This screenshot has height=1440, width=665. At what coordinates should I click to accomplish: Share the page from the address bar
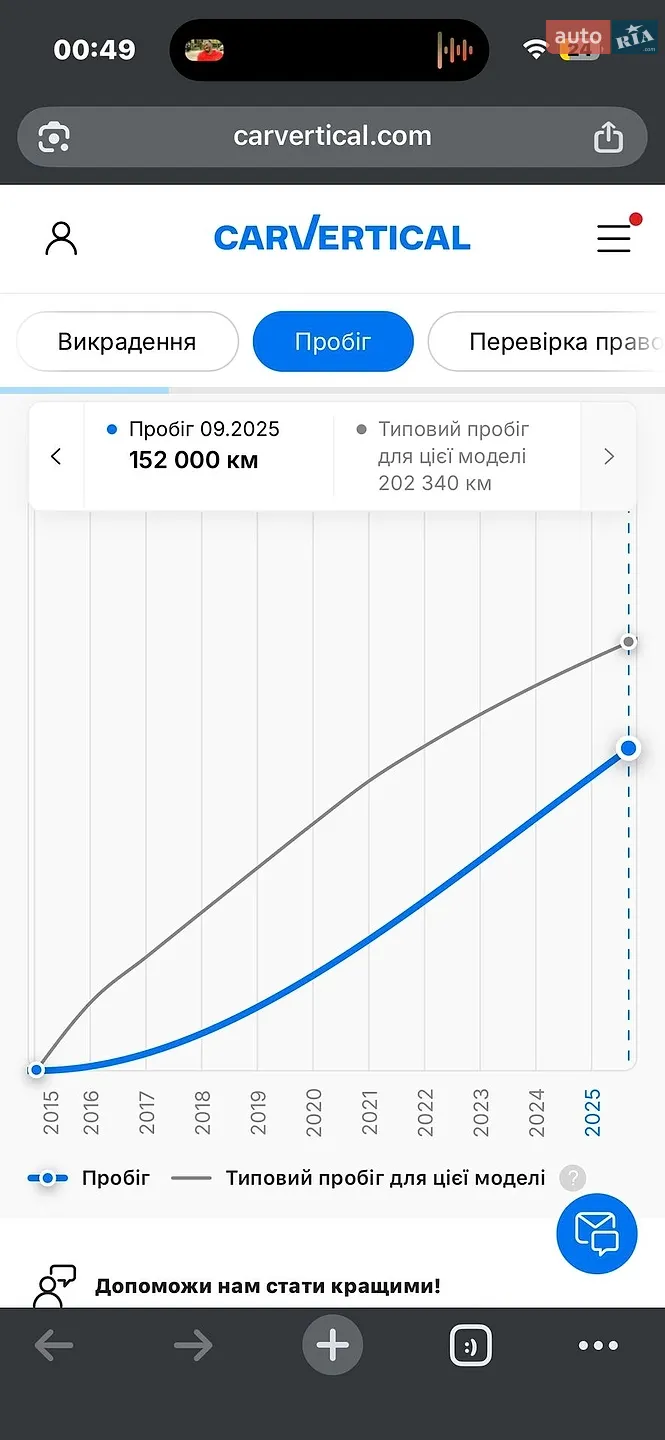[609, 137]
